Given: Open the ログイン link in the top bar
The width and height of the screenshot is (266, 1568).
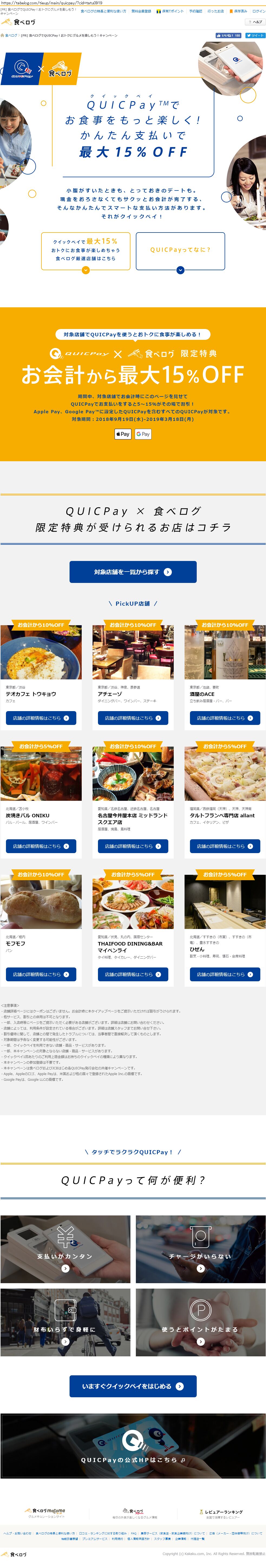Looking at the screenshot, I should (x=259, y=11).
